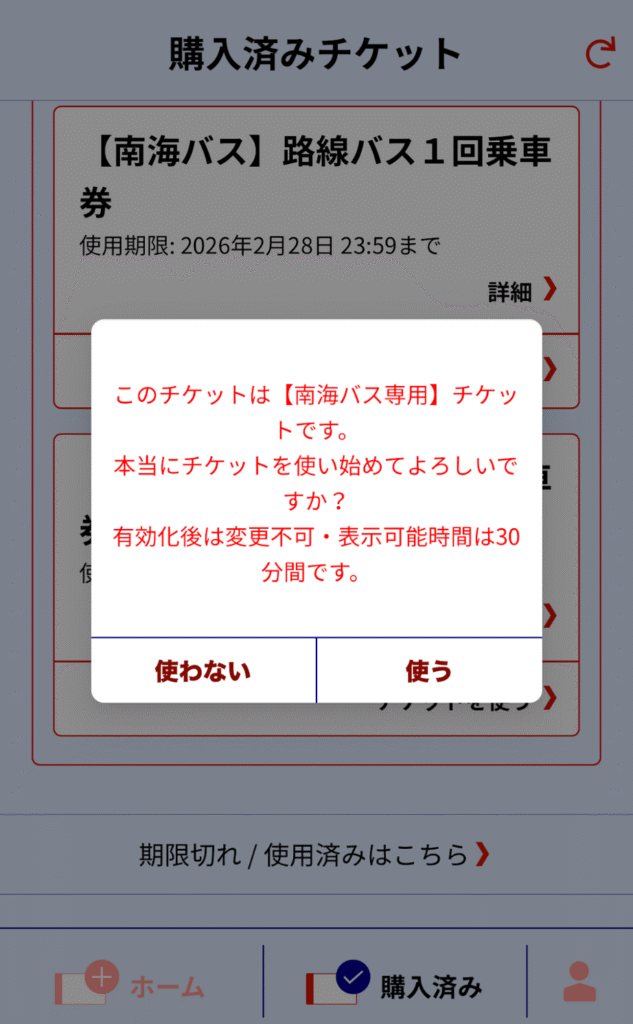Choose 使わない to cancel ticket activation
The image size is (633, 1024).
(203, 670)
